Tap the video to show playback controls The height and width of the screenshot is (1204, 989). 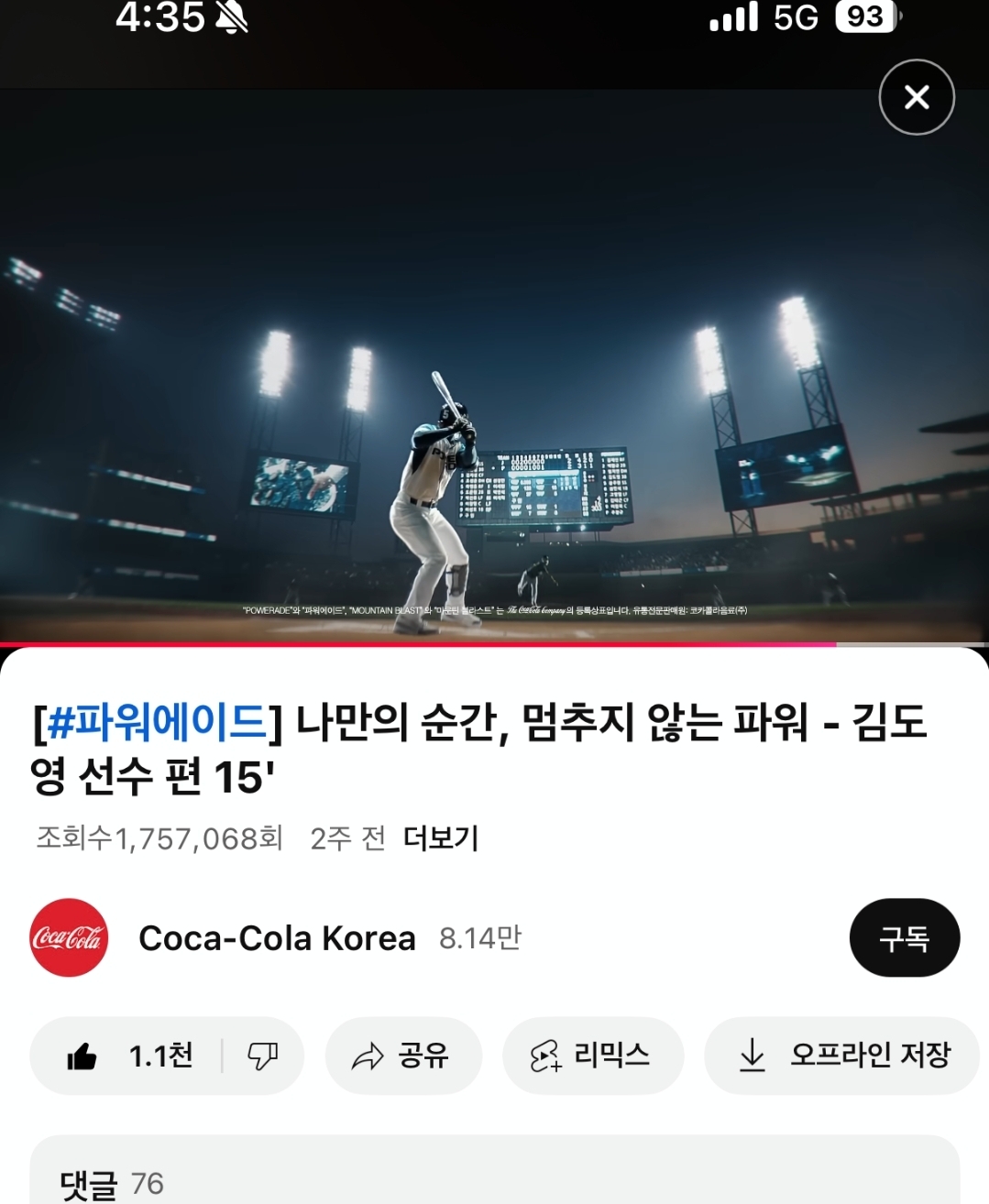coord(494,367)
